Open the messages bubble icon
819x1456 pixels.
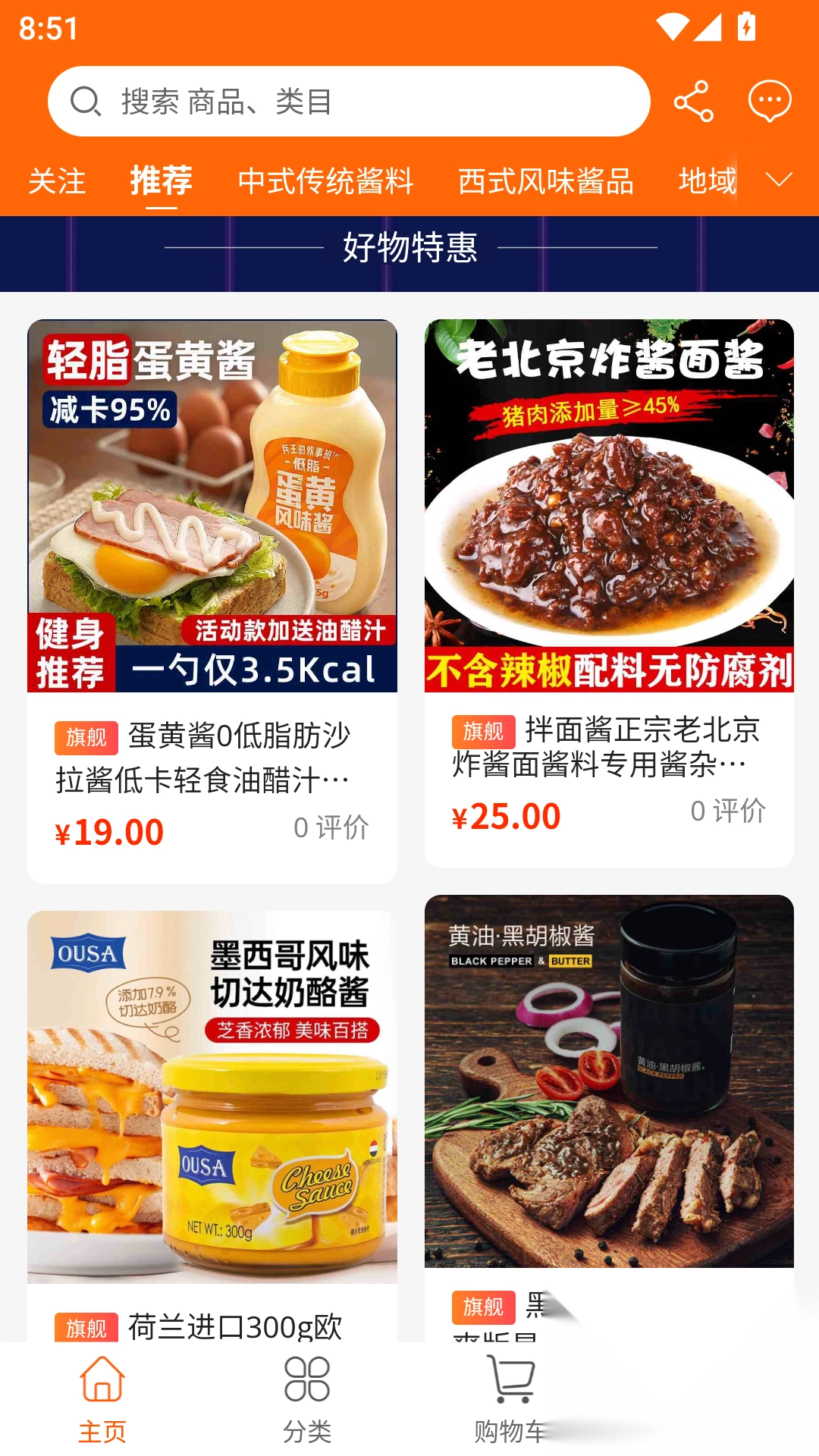(x=769, y=100)
